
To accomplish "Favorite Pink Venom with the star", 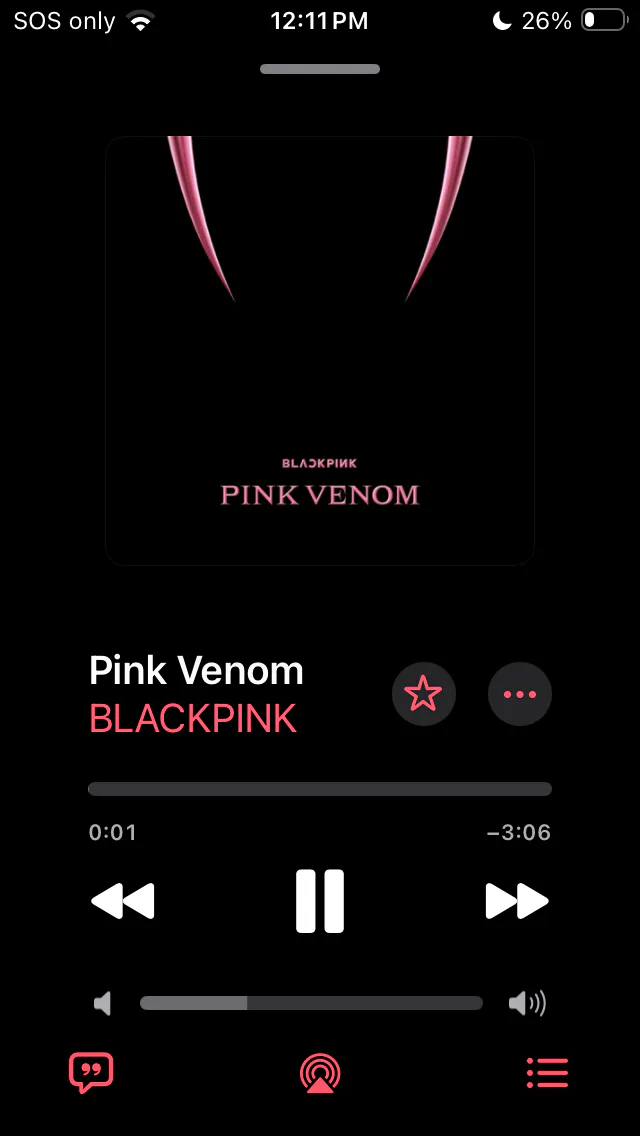I will pyautogui.click(x=423, y=694).
